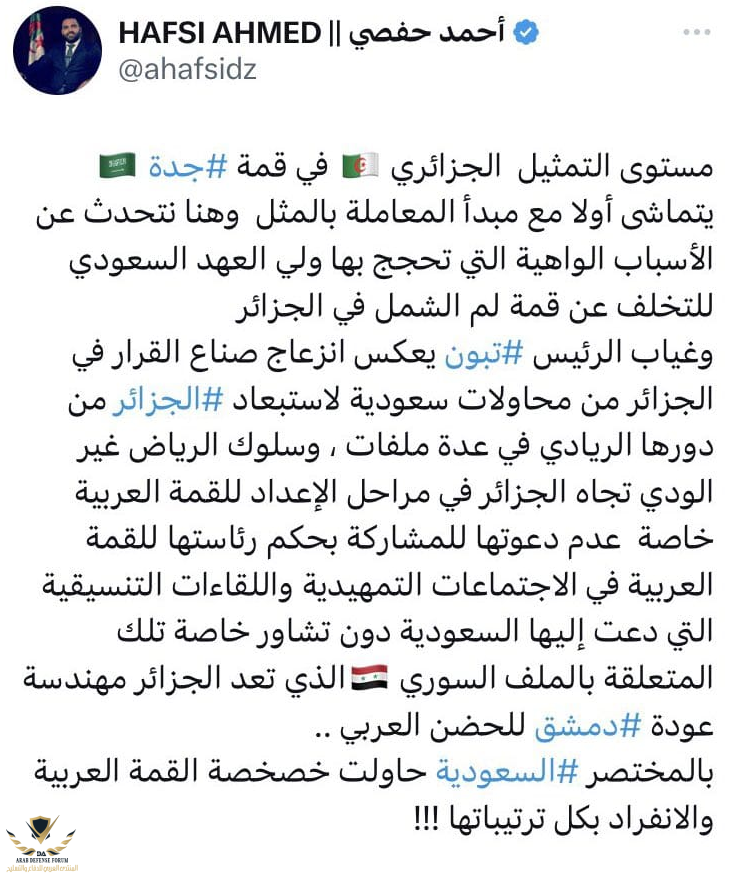Image resolution: width=731 pixels, height=874 pixels.
Task: Open Hafsi Ahmed's profile picture
Action: [x=59, y=51]
